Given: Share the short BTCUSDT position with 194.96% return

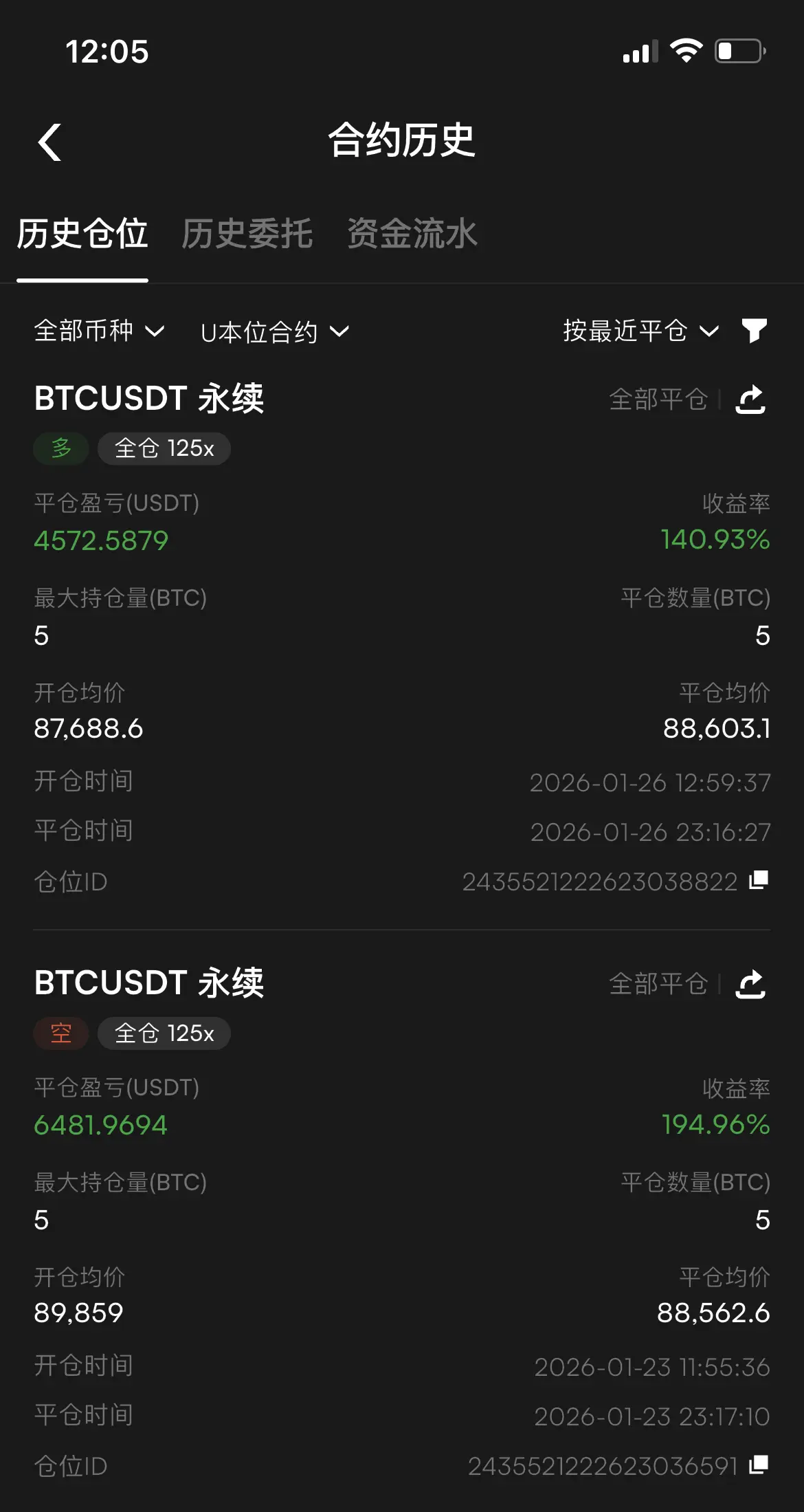Looking at the screenshot, I should click(x=750, y=984).
